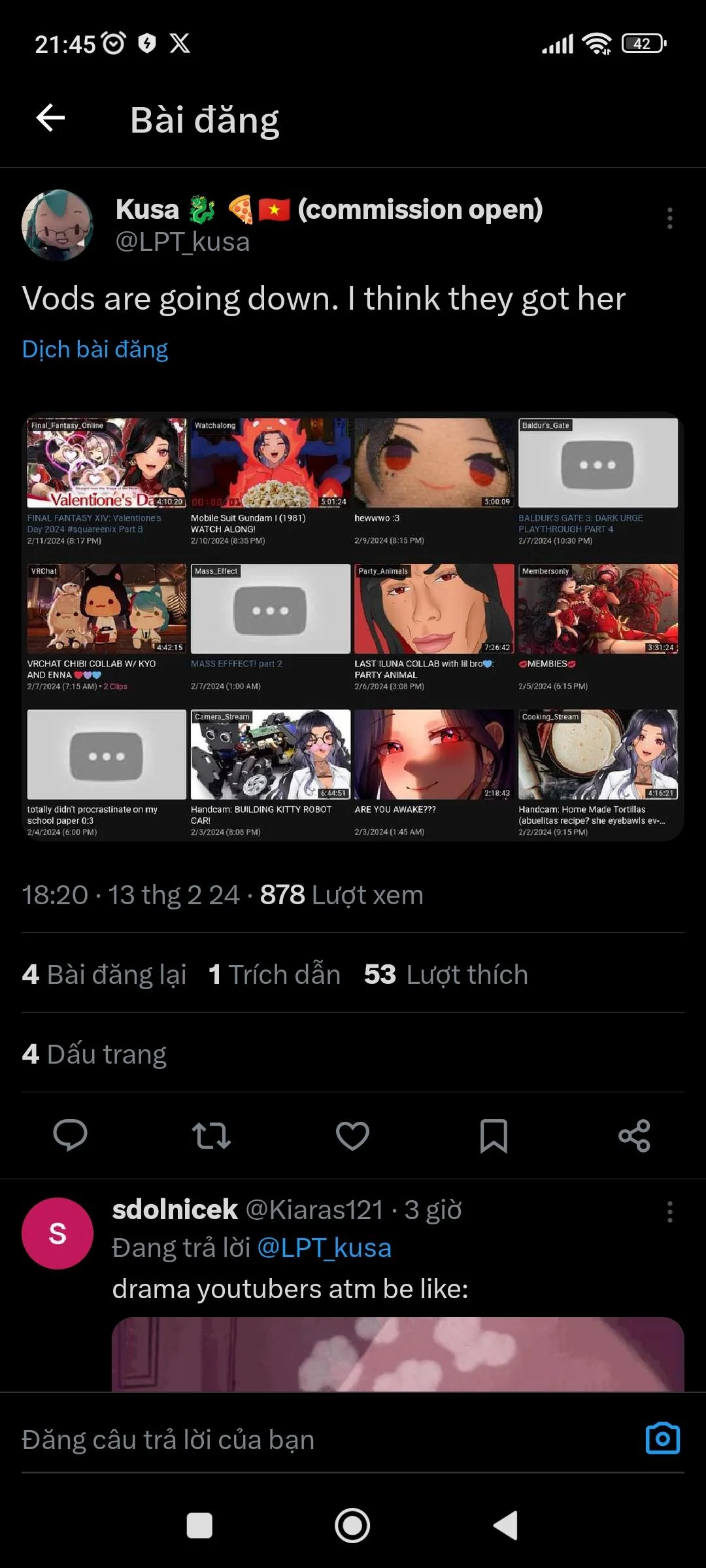Viewport: 706px width, 1568px height.
Task: Open overflow menu on Kusa's post
Action: (x=669, y=218)
